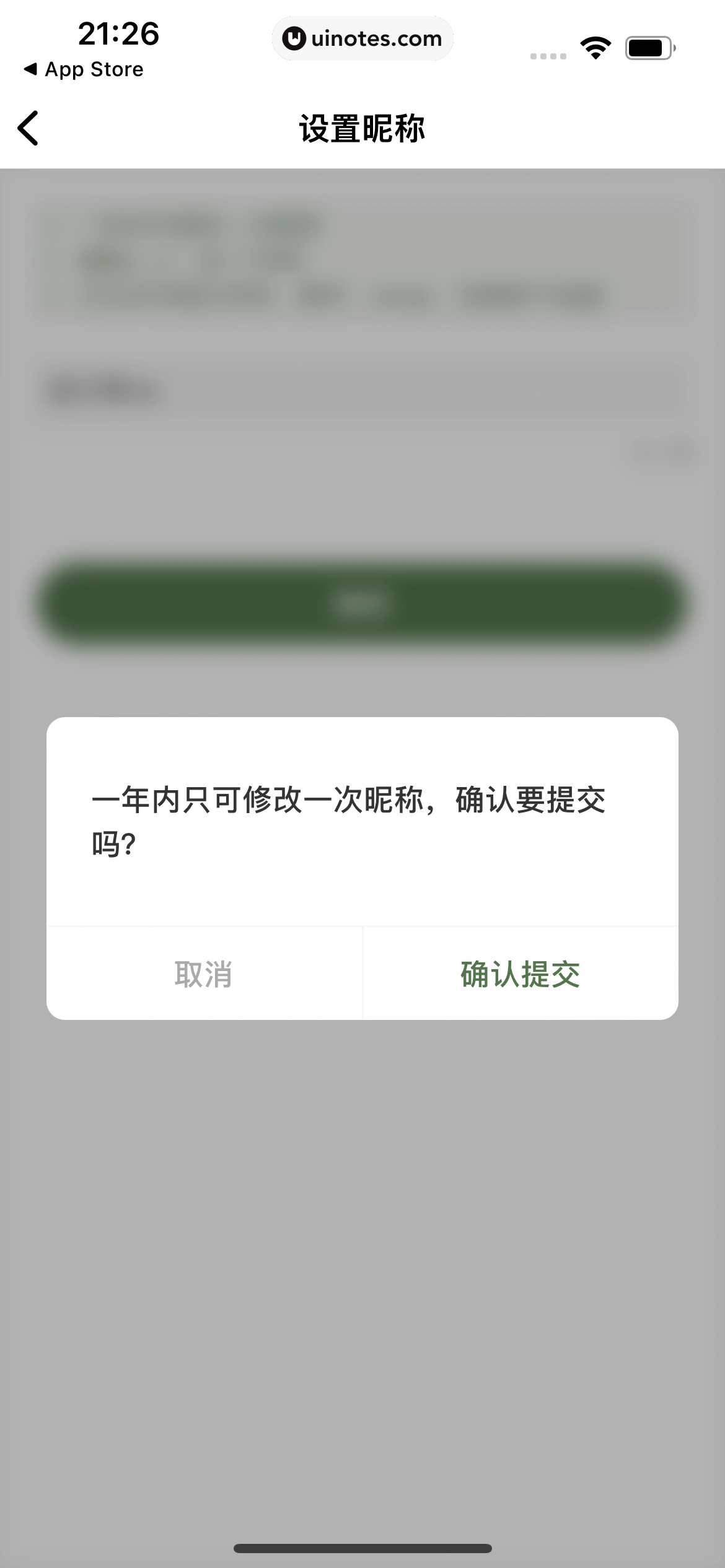Tap the App Store return arrow icon
Viewport: 725px width, 1568px height.
click(x=29, y=69)
